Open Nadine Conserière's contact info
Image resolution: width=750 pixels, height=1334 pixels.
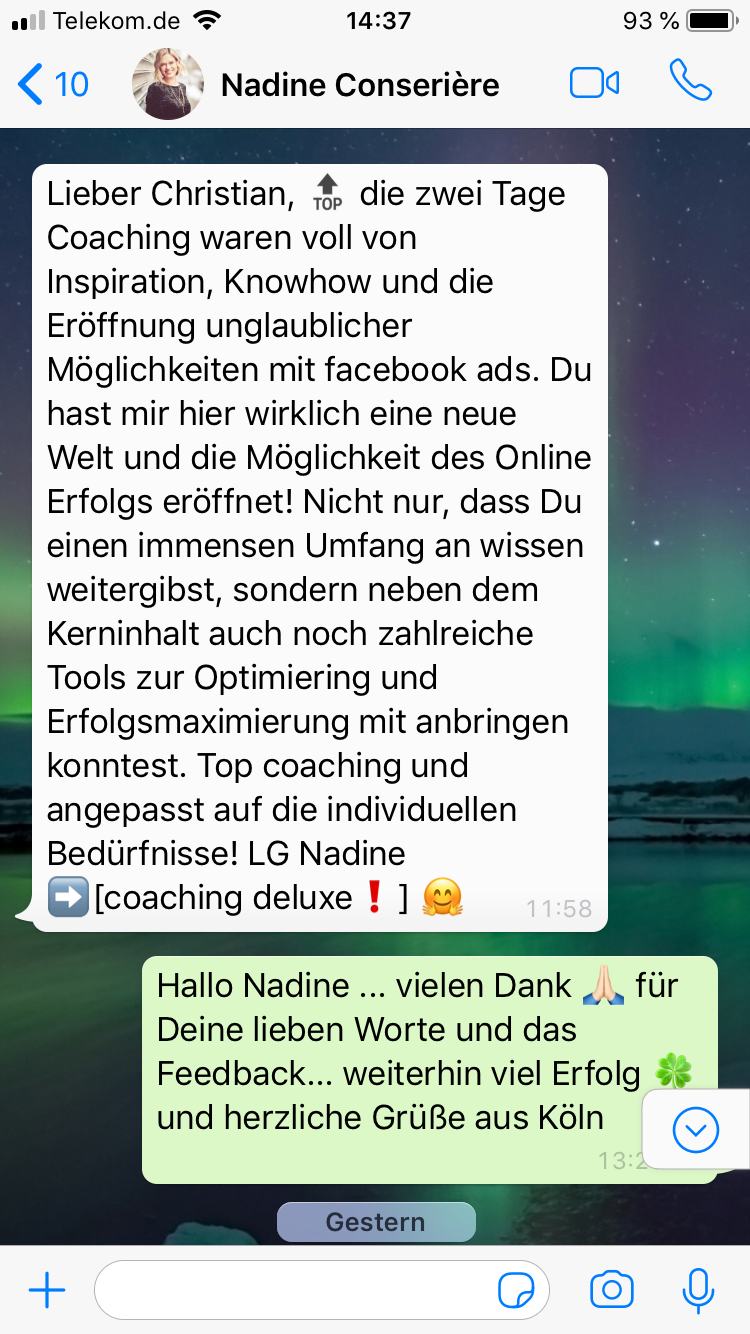click(x=361, y=84)
